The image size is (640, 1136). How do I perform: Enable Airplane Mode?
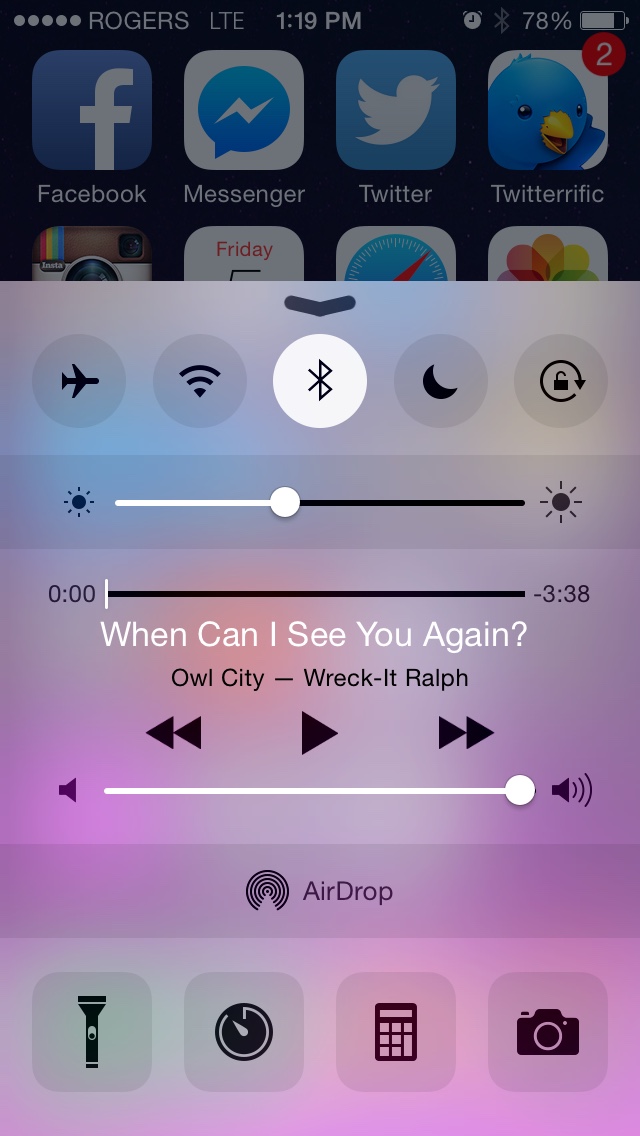(79, 381)
